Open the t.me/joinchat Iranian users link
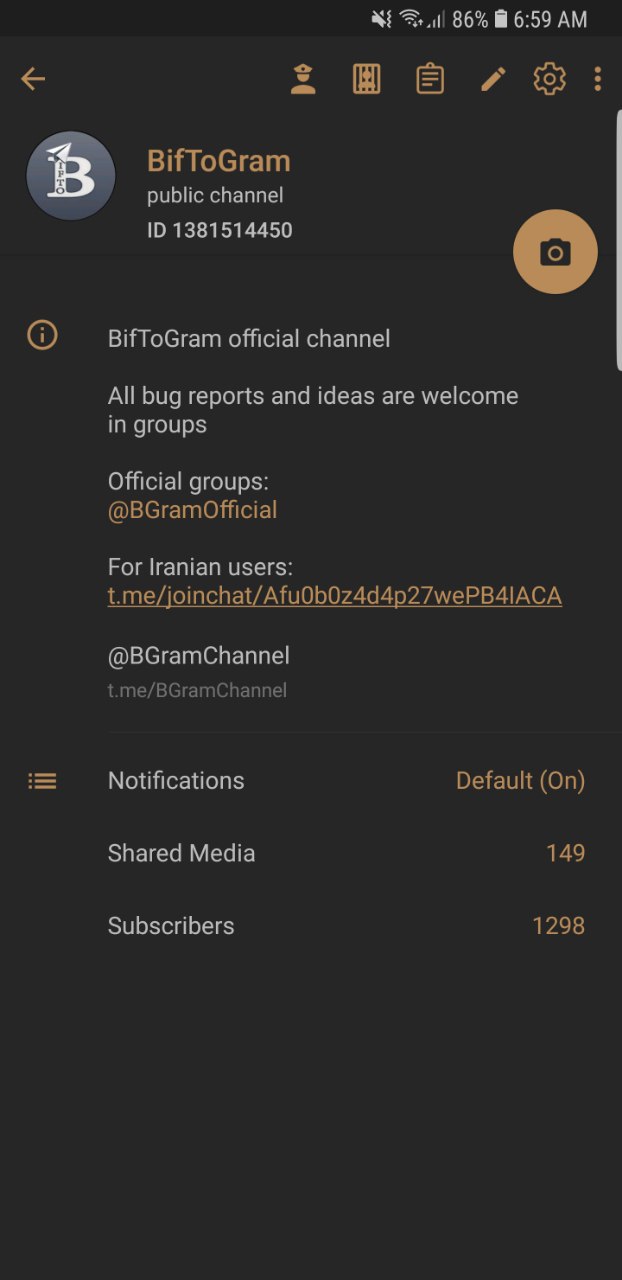Image resolution: width=622 pixels, height=1280 pixels. pyautogui.click(x=335, y=596)
